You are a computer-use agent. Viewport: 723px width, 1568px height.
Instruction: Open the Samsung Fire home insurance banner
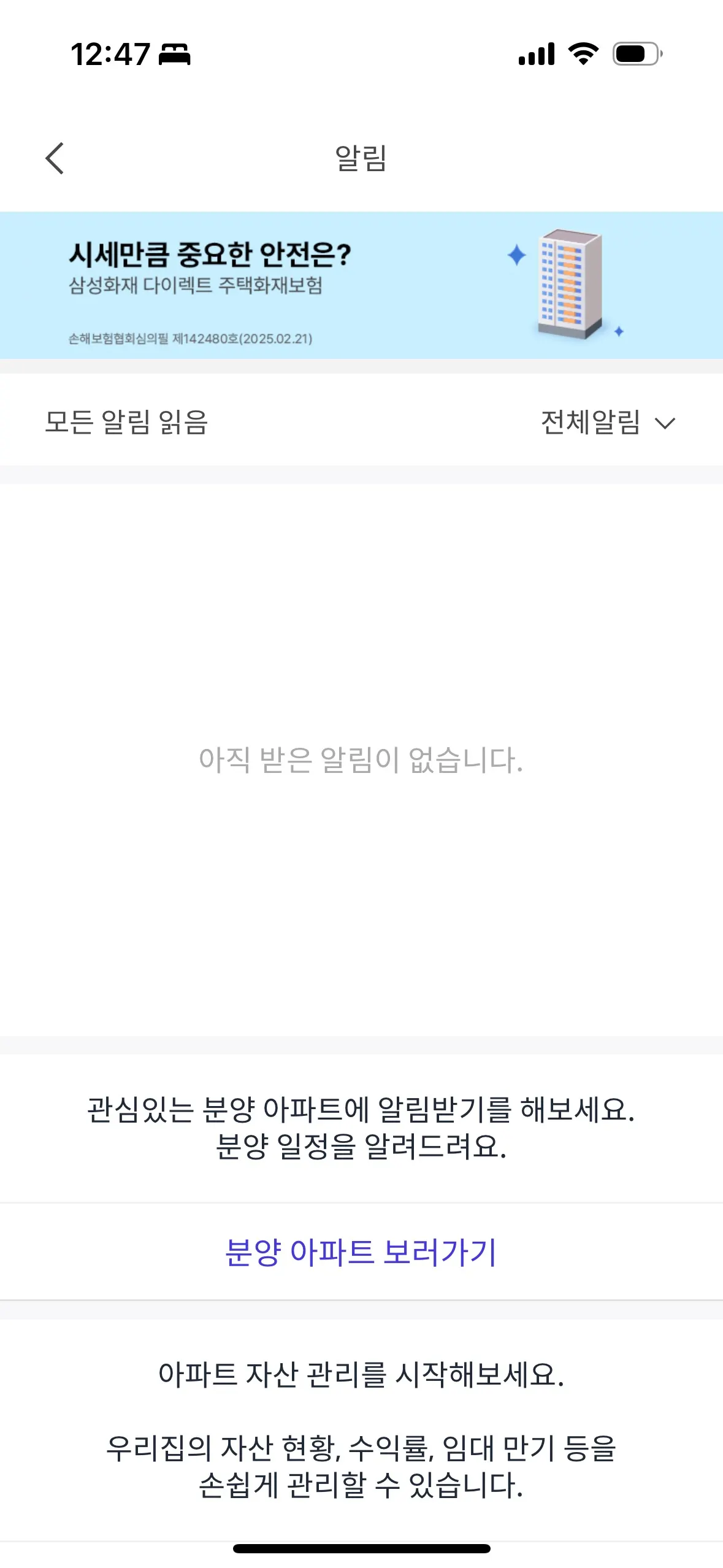(361, 285)
